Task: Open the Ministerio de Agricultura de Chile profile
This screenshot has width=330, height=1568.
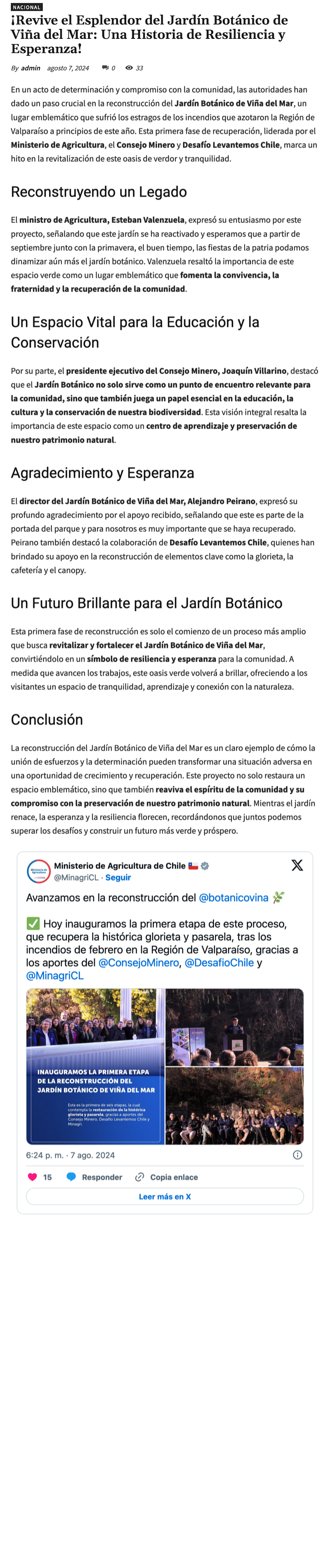Action: point(119,866)
